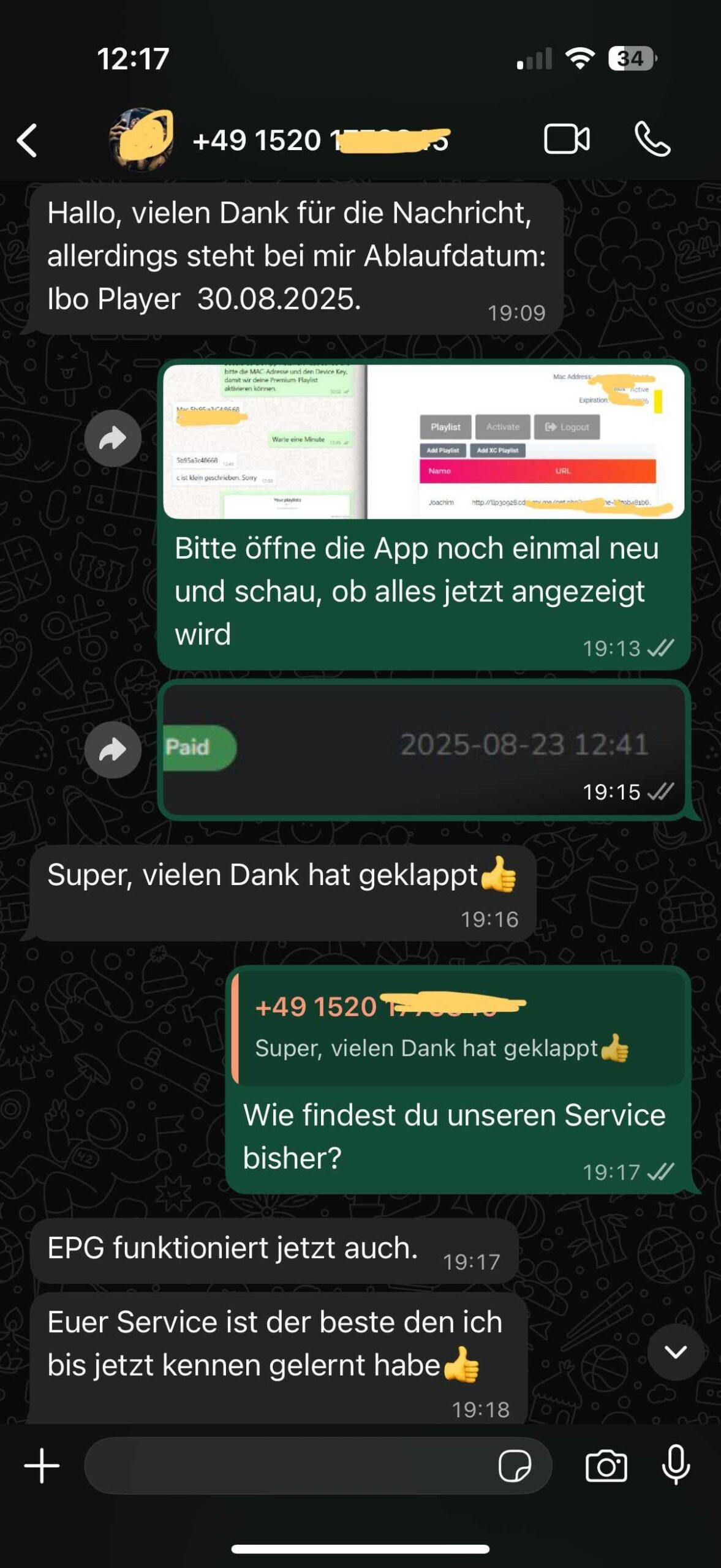Forward the playlist screenshot message

[113, 439]
